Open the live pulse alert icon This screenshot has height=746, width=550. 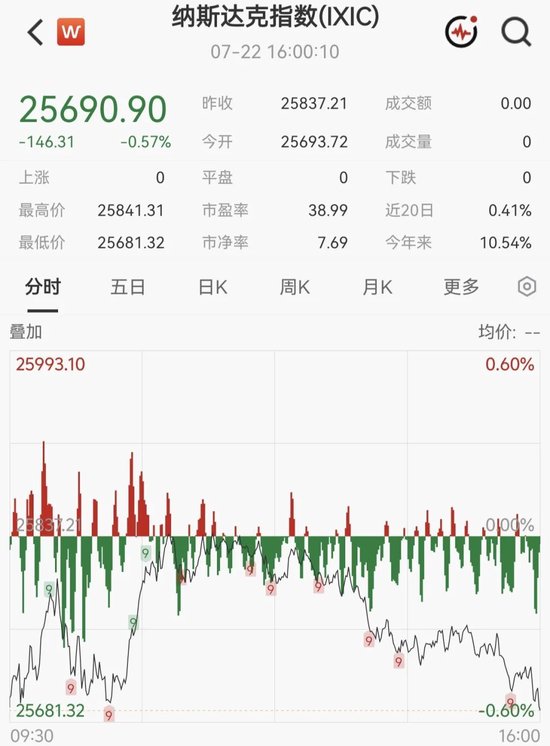pyautogui.click(x=461, y=32)
